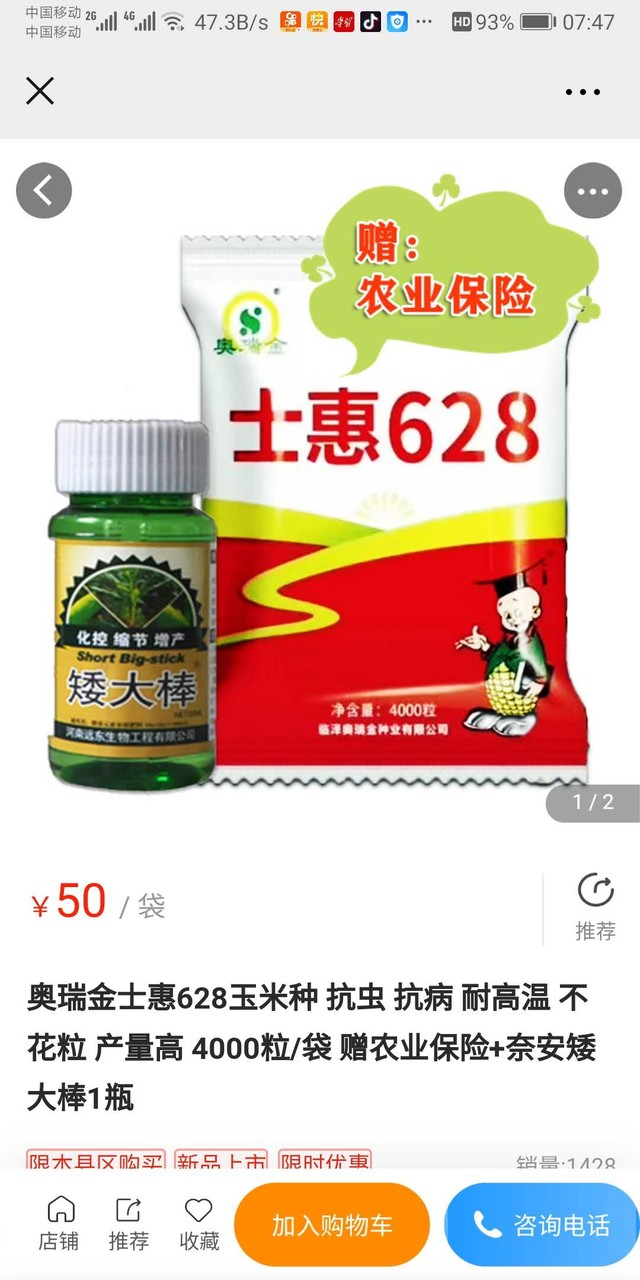Close the page with the X icon
Image resolution: width=640 pixels, height=1280 pixels.
pyautogui.click(x=40, y=92)
